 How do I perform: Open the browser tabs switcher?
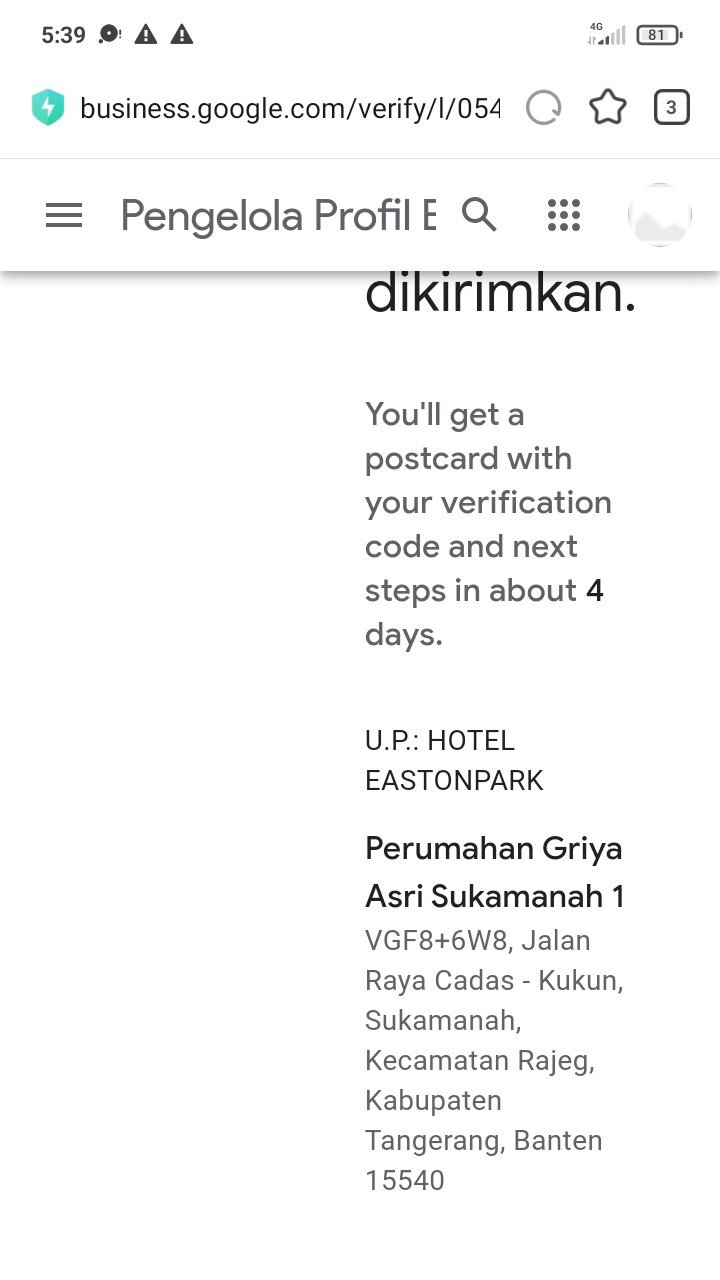click(671, 108)
